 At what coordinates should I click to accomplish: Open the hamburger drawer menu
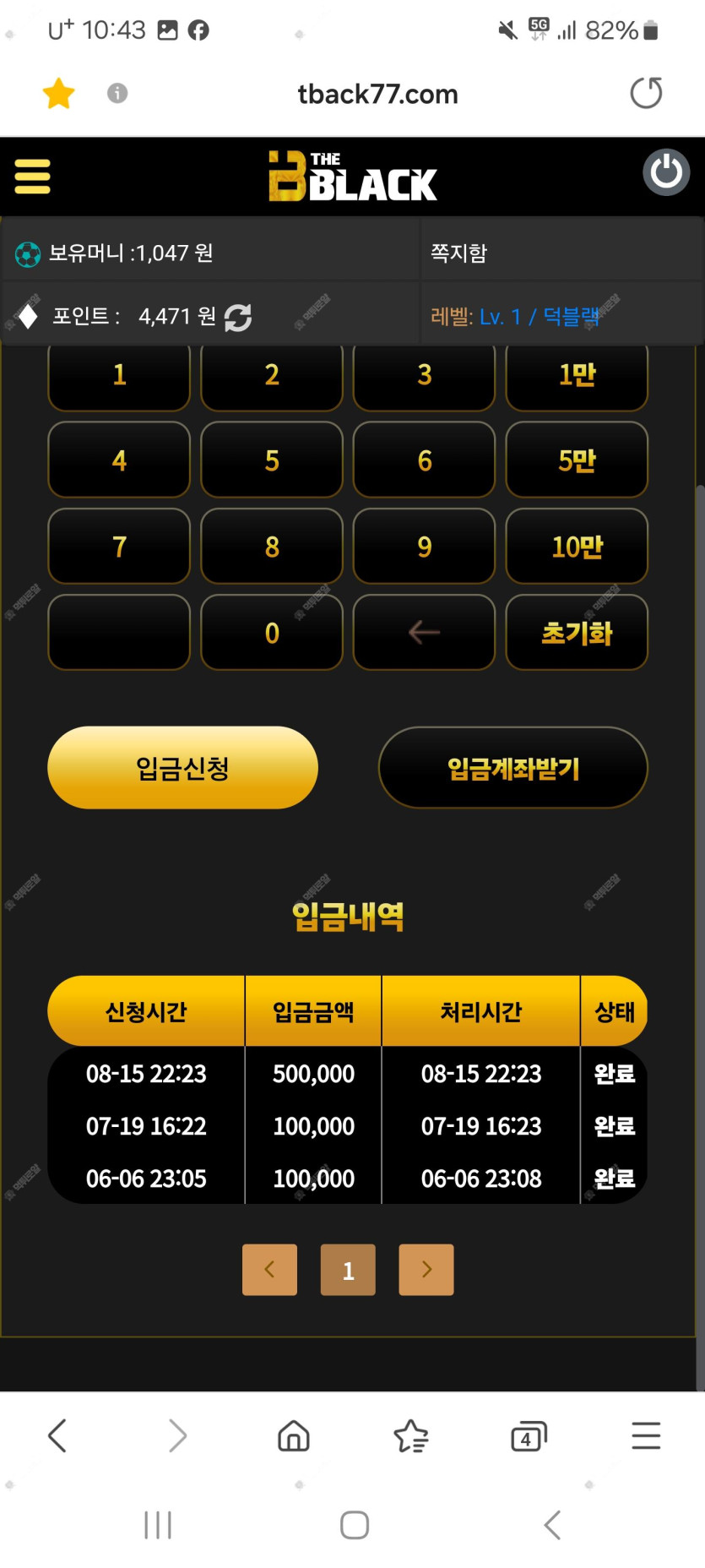tap(33, 177)
